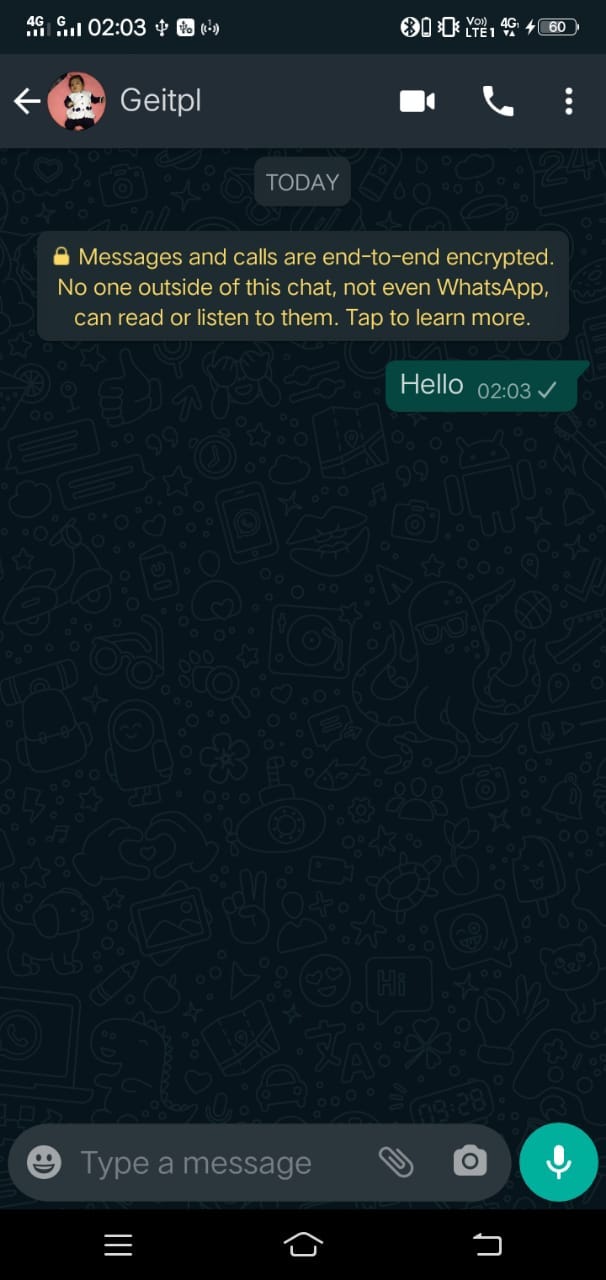Open the overflow menu
Image resolution: width=606 pixels, height=1280 pixels.
[x=568, y=101]
